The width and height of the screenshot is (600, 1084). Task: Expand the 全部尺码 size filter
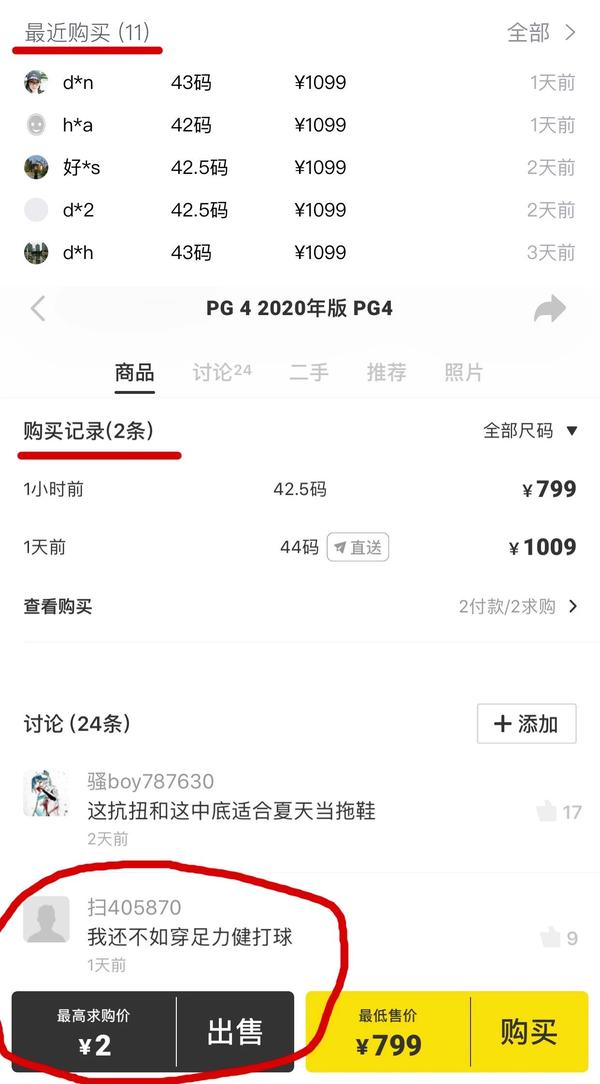click(x=530, y=431)
